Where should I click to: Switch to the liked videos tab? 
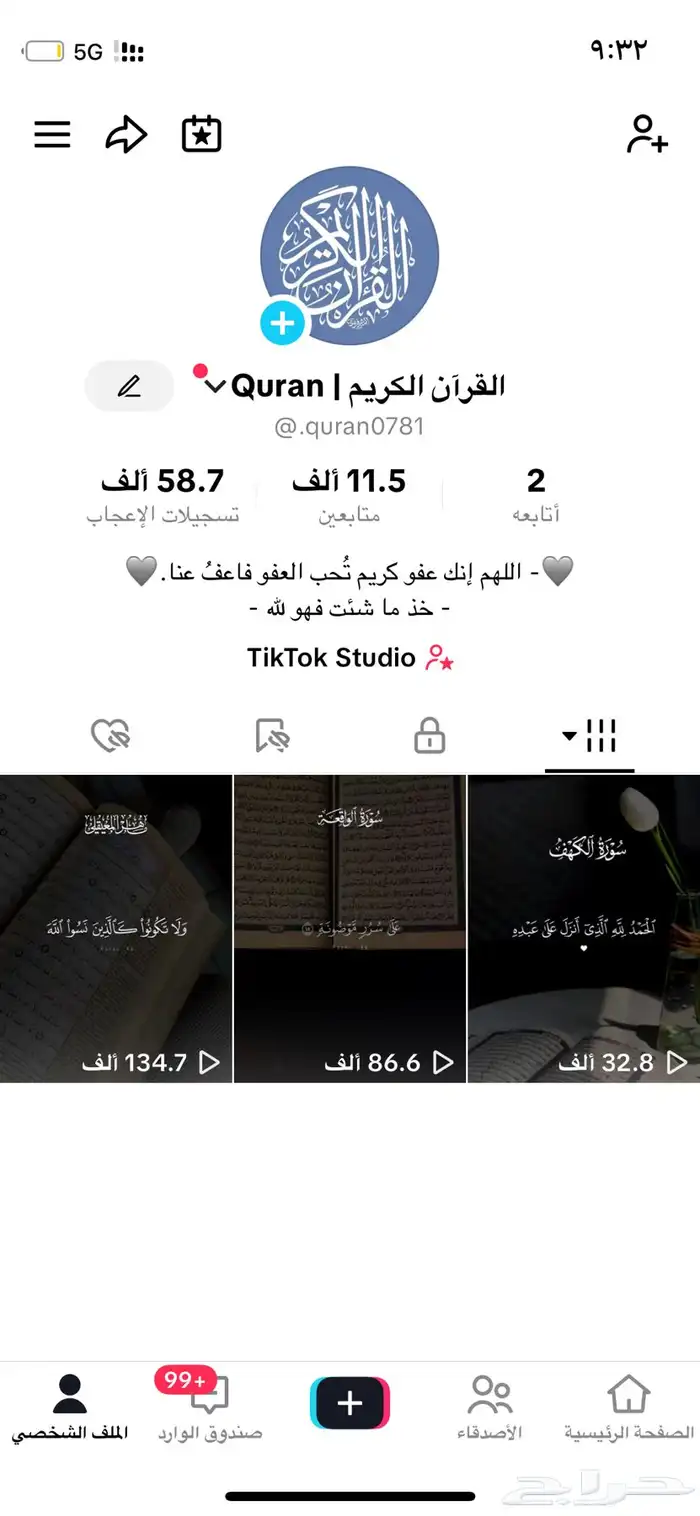110,738
